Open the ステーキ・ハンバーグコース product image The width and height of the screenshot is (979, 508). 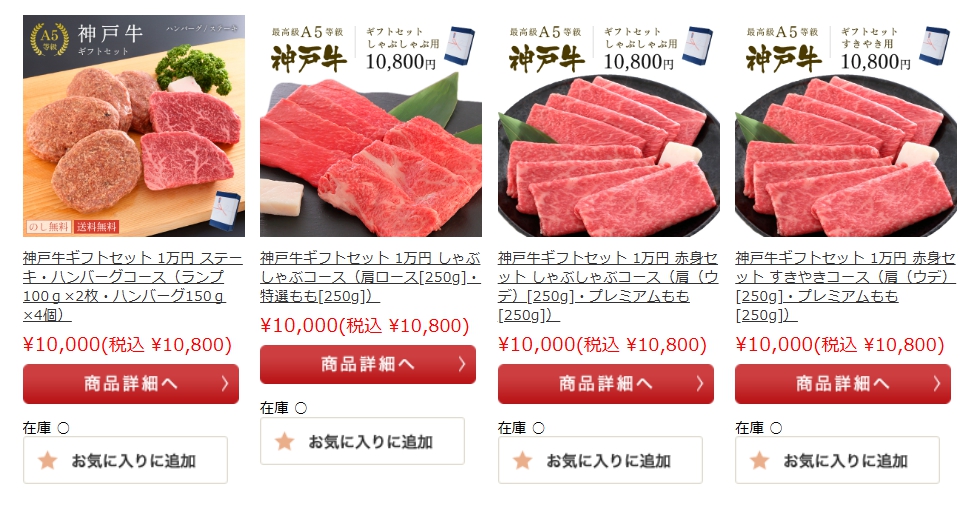pyautogui.click(x=133, y=125)
